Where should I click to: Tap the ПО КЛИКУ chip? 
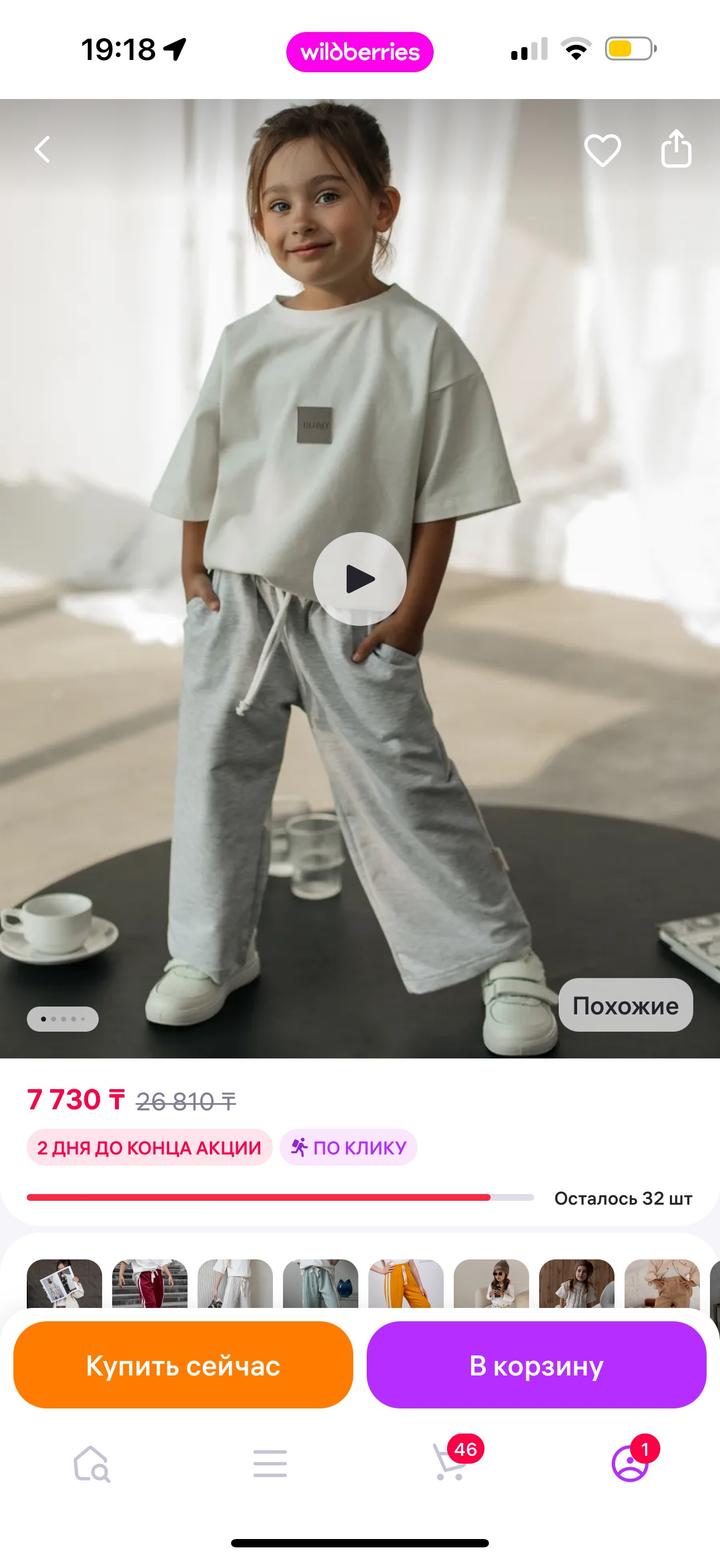coord(348,1147)
